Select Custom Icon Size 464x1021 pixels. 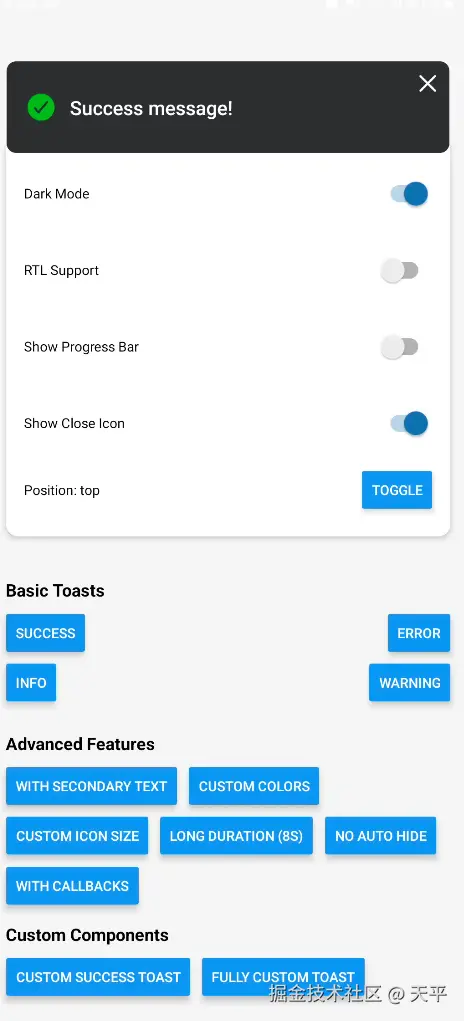pyautogui.click(x=77, y=836)
